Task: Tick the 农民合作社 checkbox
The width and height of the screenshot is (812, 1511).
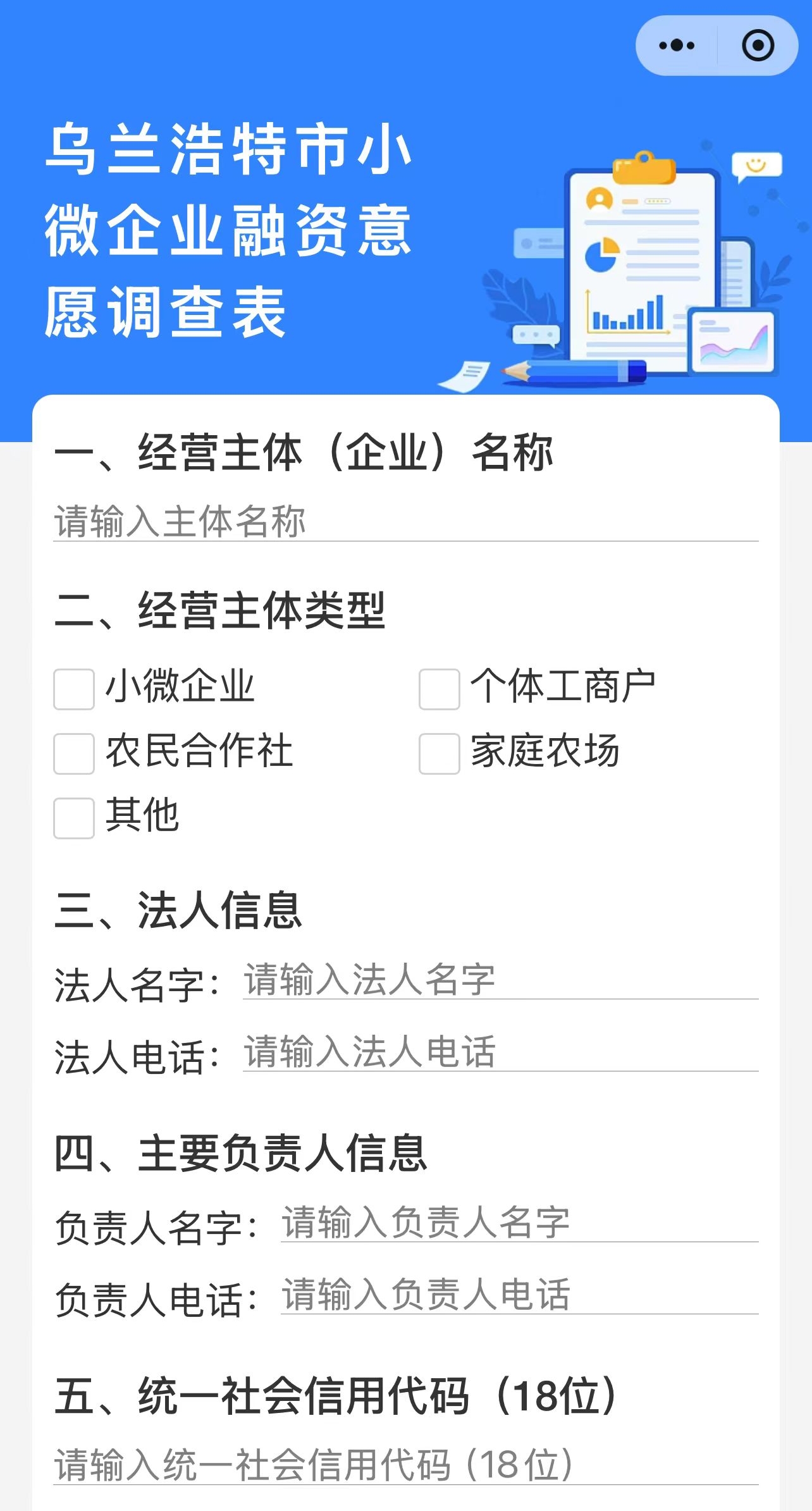Action: click(x=74, y=753)
